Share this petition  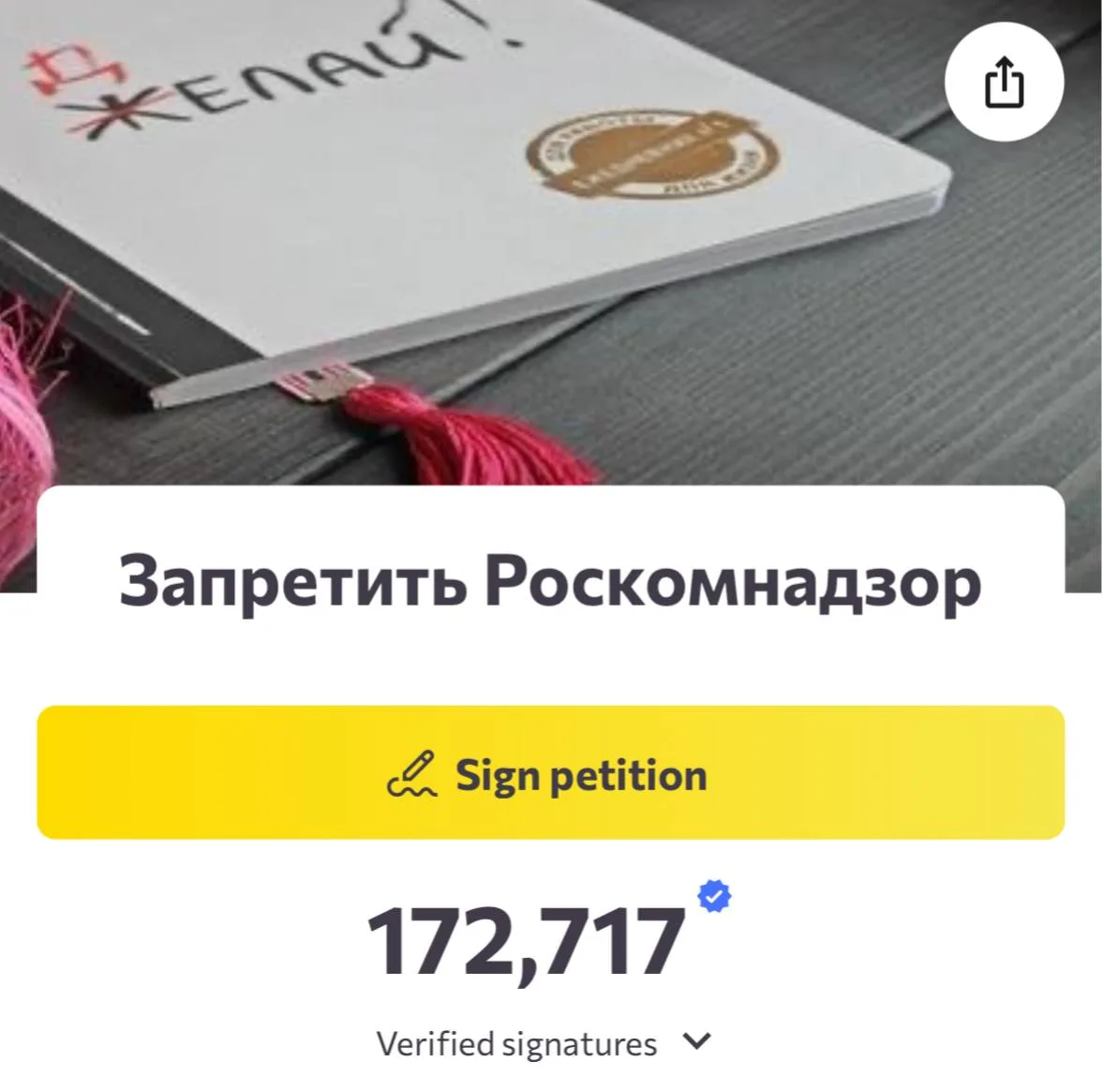1004,83
